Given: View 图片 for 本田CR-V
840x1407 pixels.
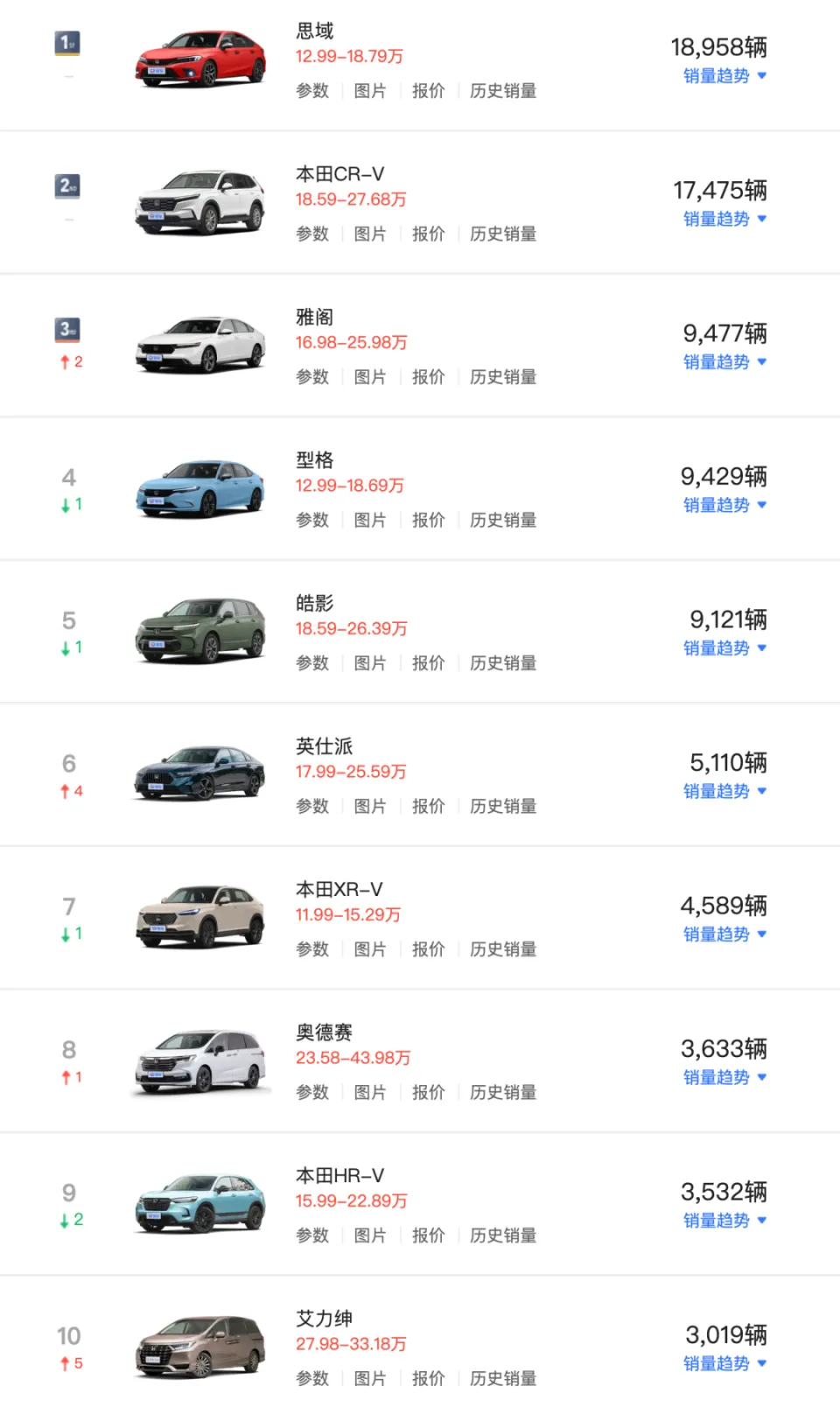Looking at the screenshot, I should point(370,234).
